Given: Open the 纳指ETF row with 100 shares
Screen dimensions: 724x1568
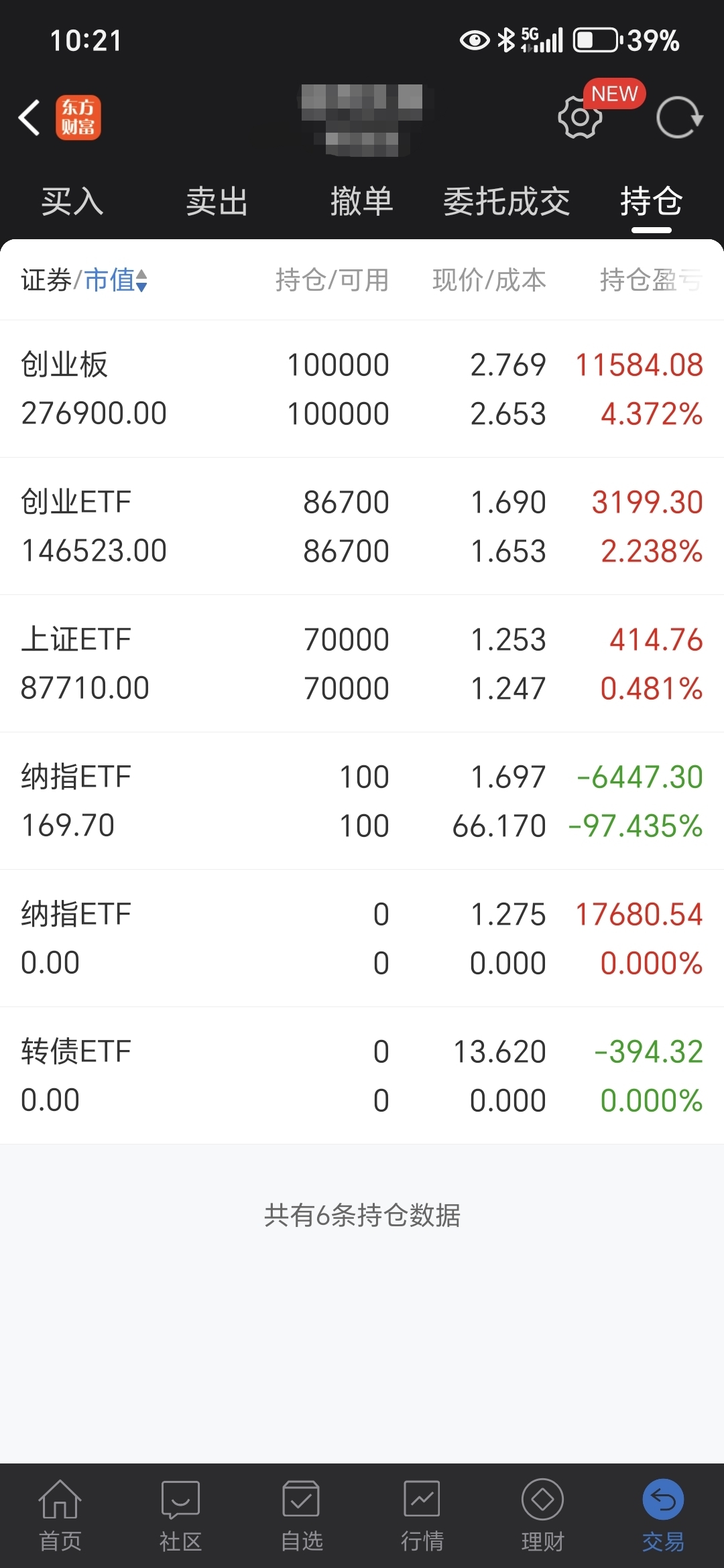Looking at the screenshot, I should (362, 801).
